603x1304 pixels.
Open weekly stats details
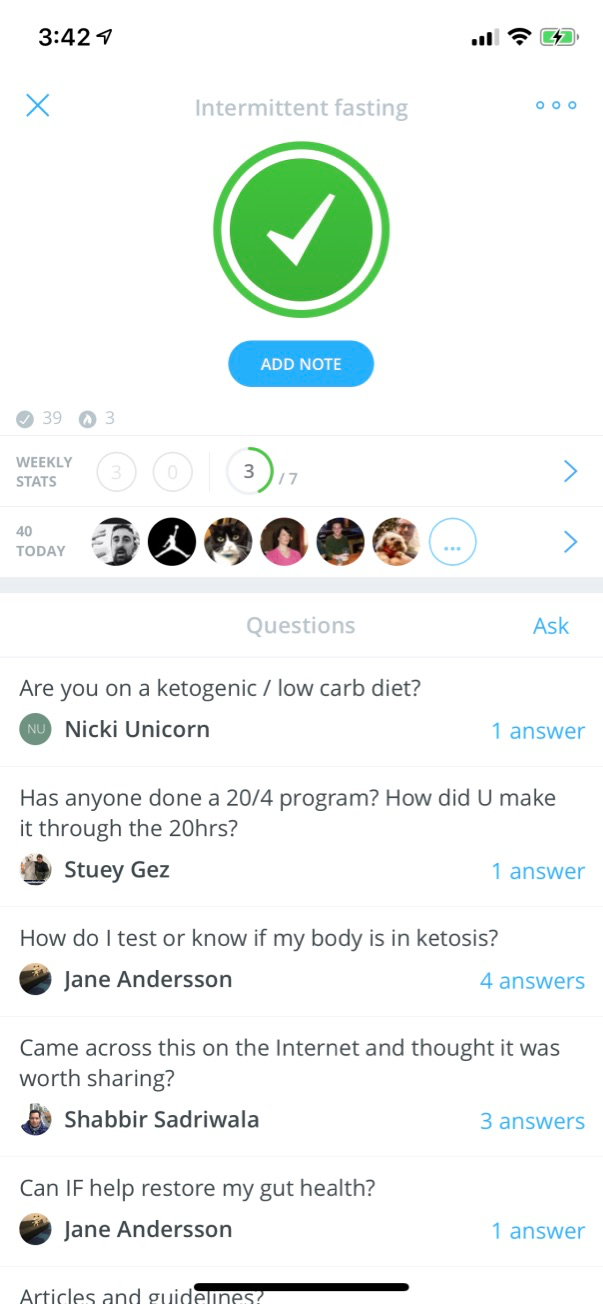(570, 471)
